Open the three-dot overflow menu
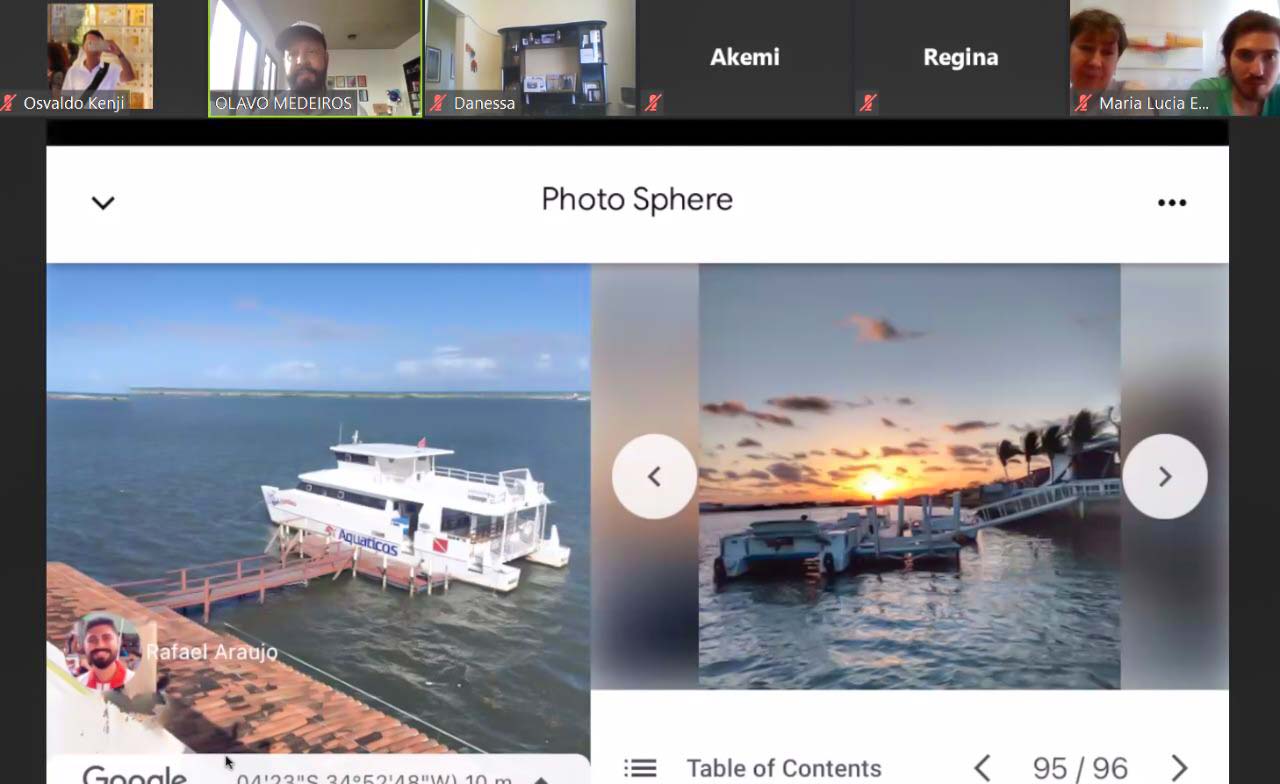Viewport: 1280px width, 784px height. click(x=1171, y=203)
